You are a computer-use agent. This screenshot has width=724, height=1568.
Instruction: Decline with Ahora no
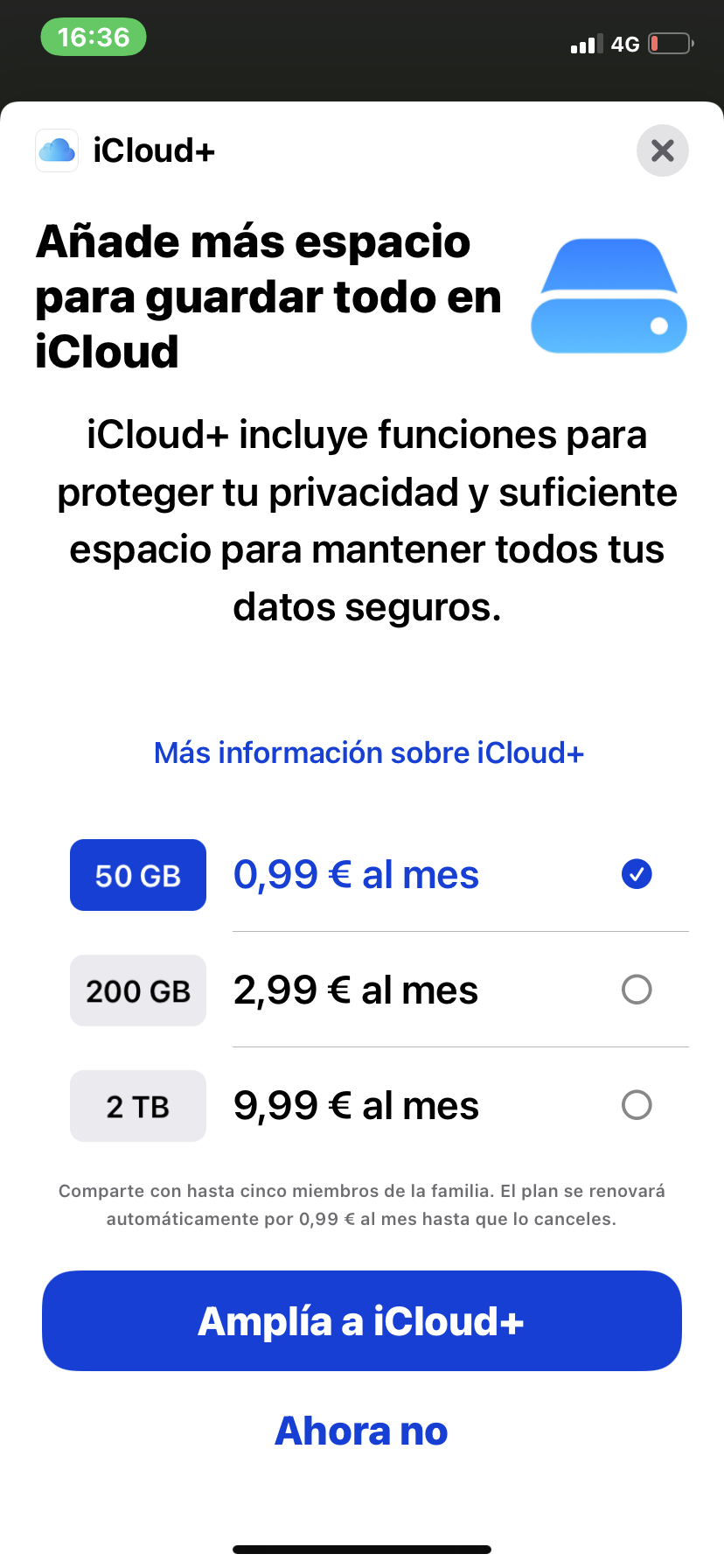(361, 1431)
